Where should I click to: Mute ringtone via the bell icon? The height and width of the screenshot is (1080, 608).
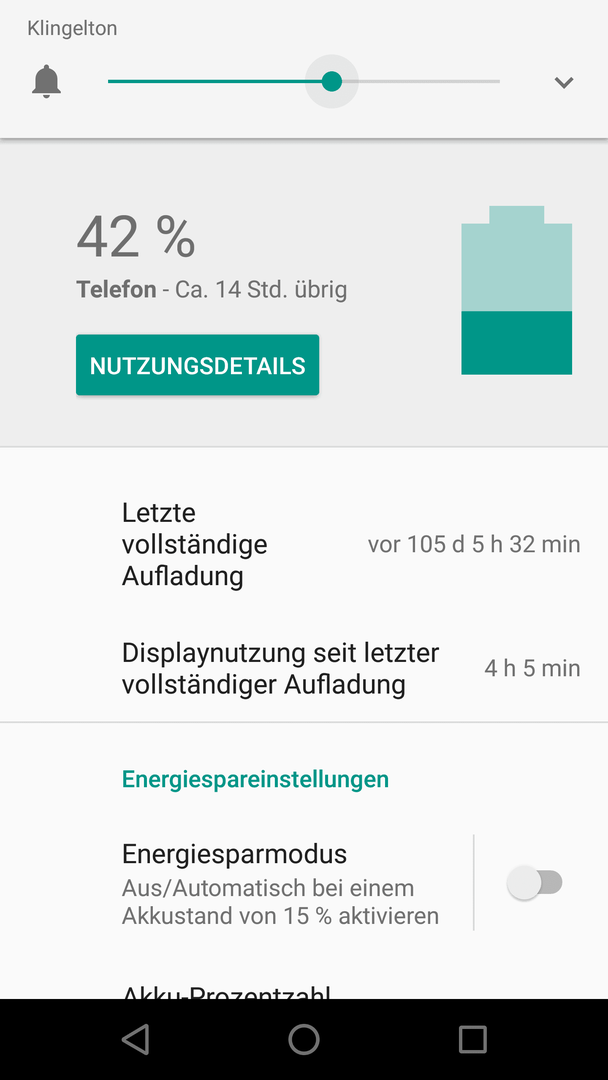(47, 82)
